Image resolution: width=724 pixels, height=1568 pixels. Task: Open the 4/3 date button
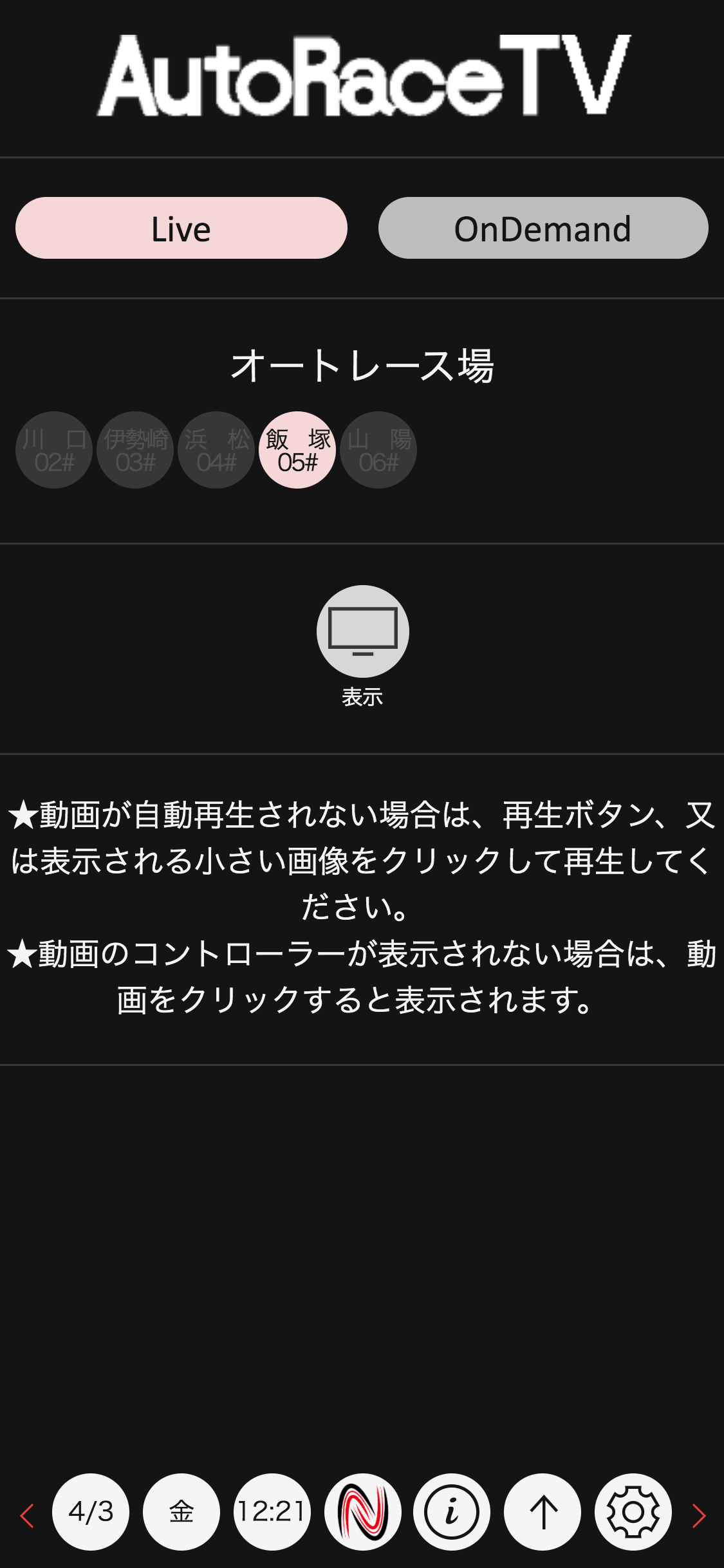(91, 1511)
